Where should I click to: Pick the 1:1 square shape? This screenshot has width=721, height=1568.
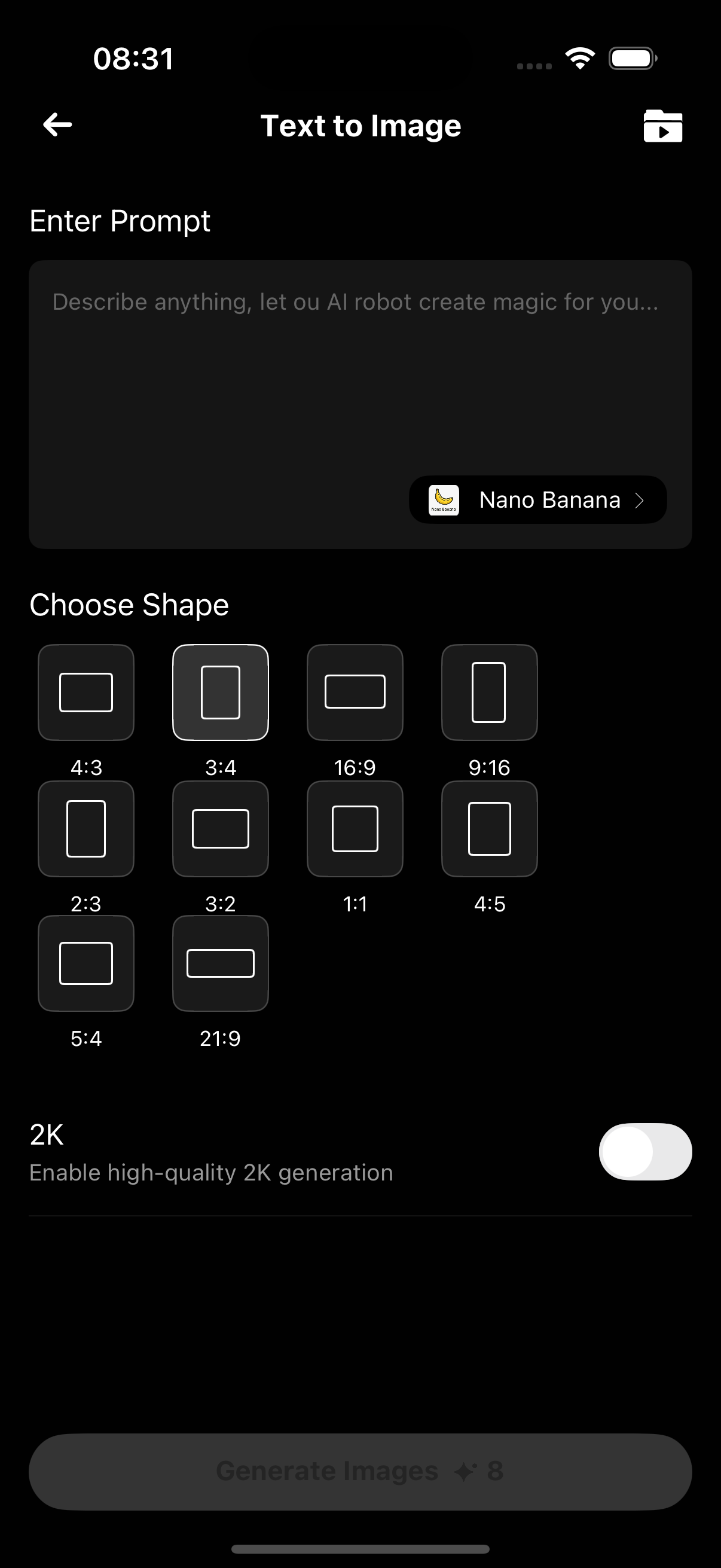pyautogui.click(x=355, y=829)
